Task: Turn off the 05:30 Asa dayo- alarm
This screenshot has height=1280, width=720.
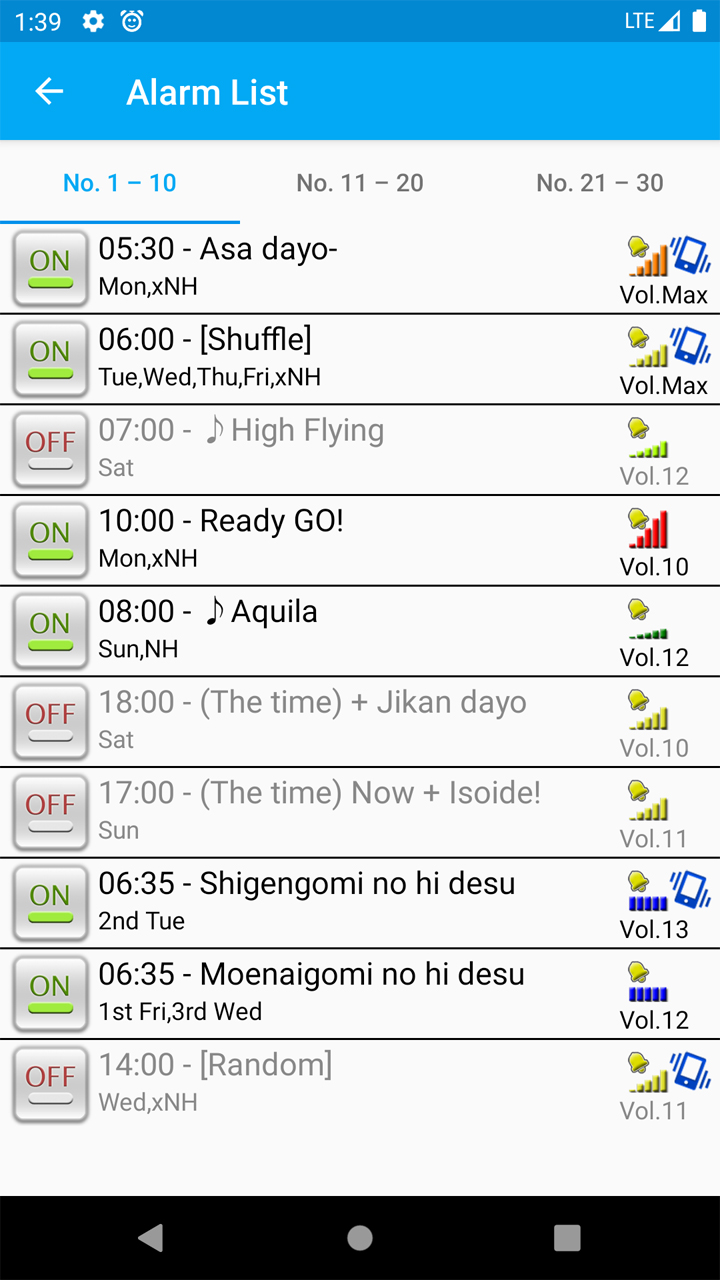Action: (x=50, y=268)
